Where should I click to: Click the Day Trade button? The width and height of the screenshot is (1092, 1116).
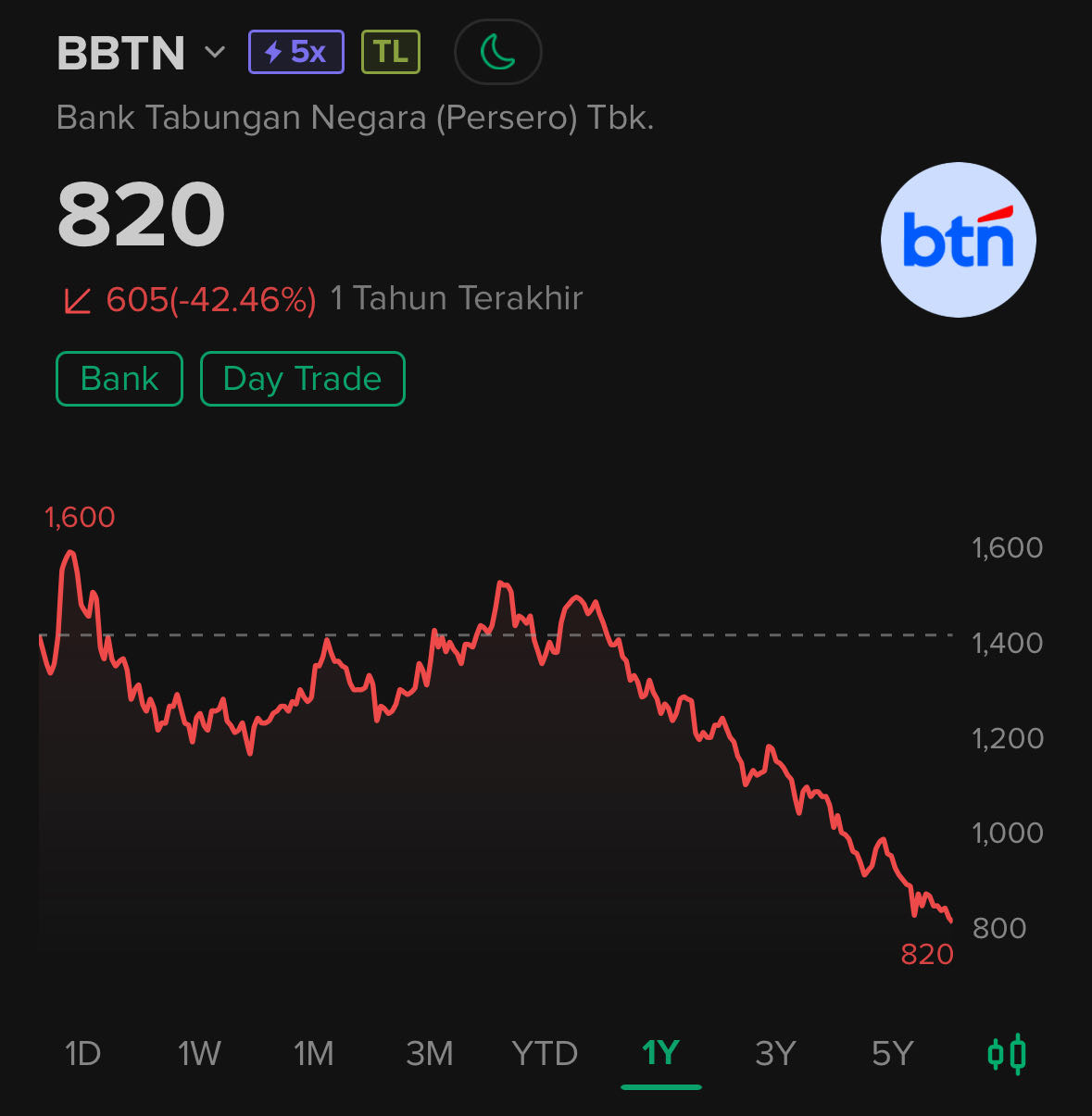coord(302,378)
